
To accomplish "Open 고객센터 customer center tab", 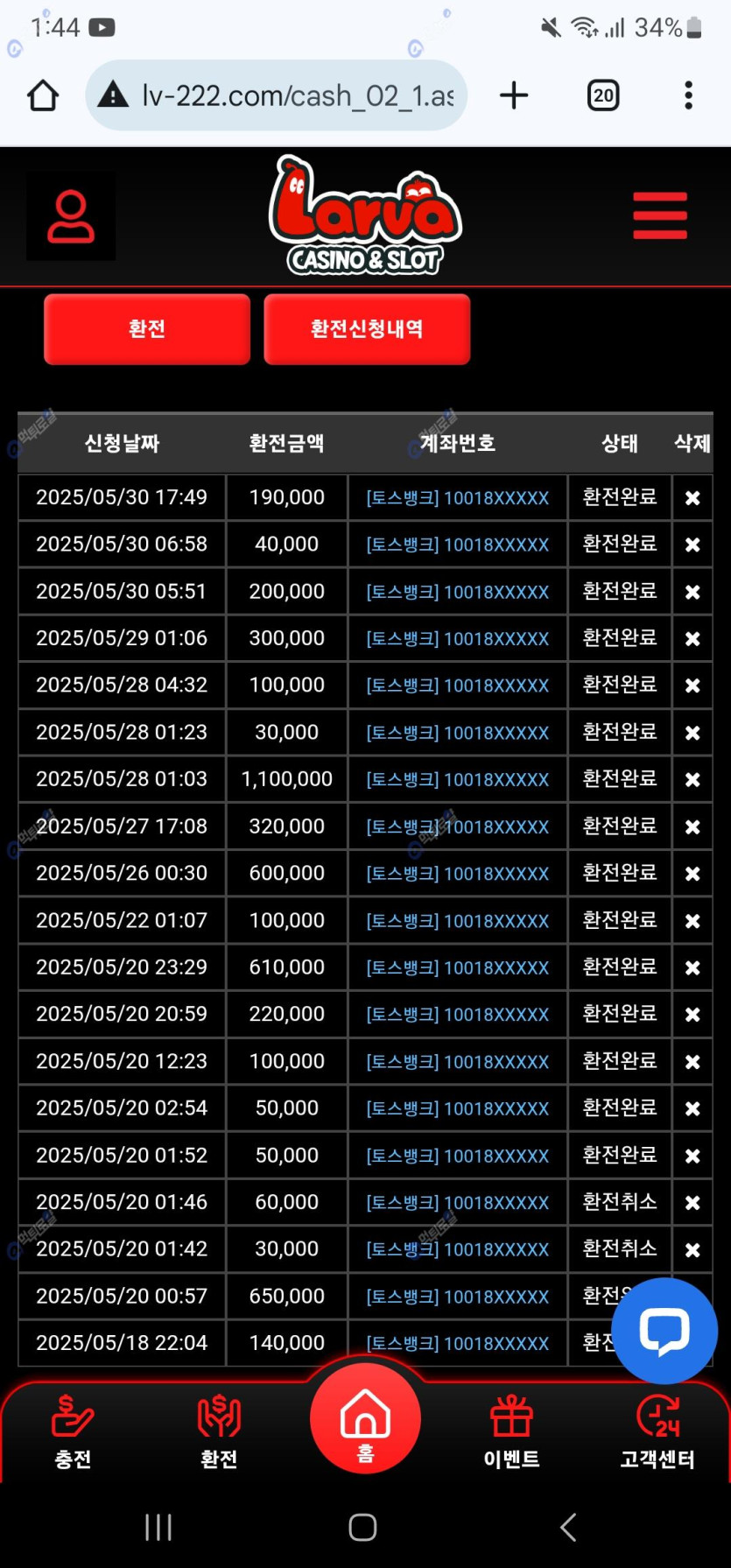I will (657, 1430).
